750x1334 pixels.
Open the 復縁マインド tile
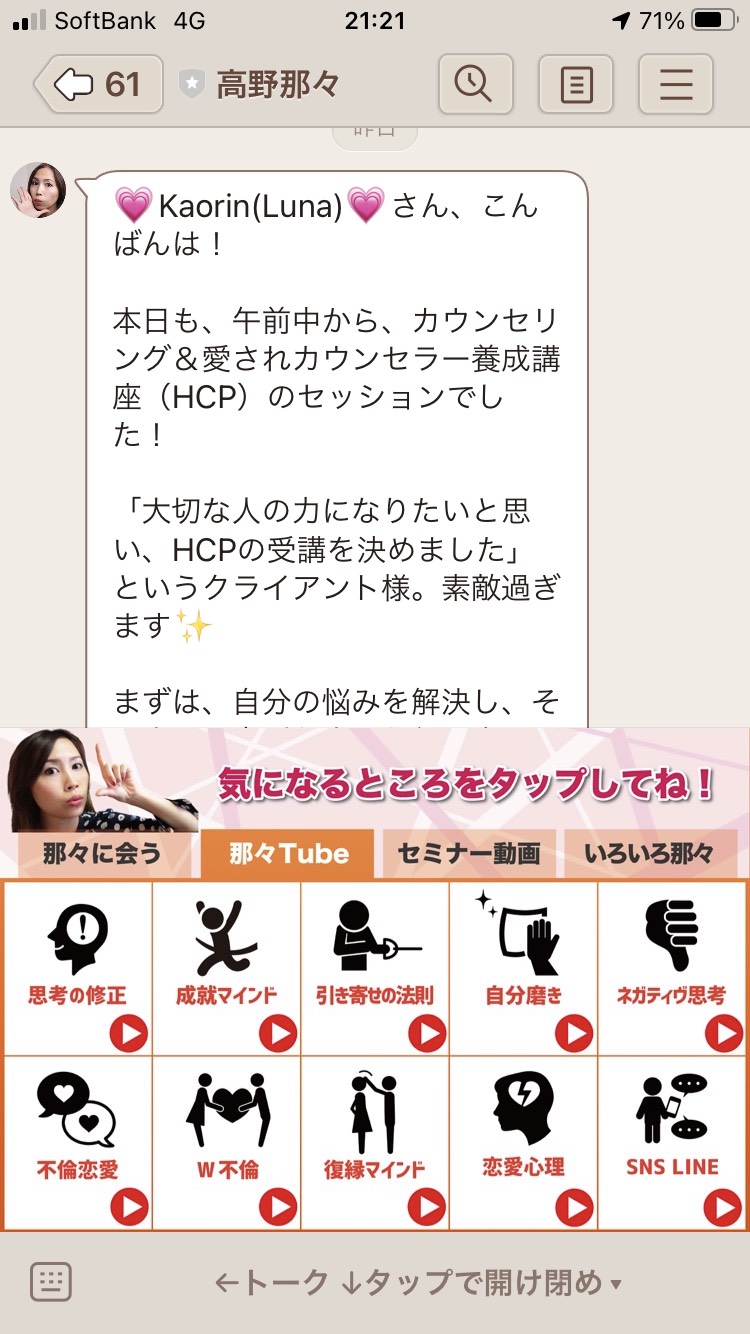(375, 1143)
